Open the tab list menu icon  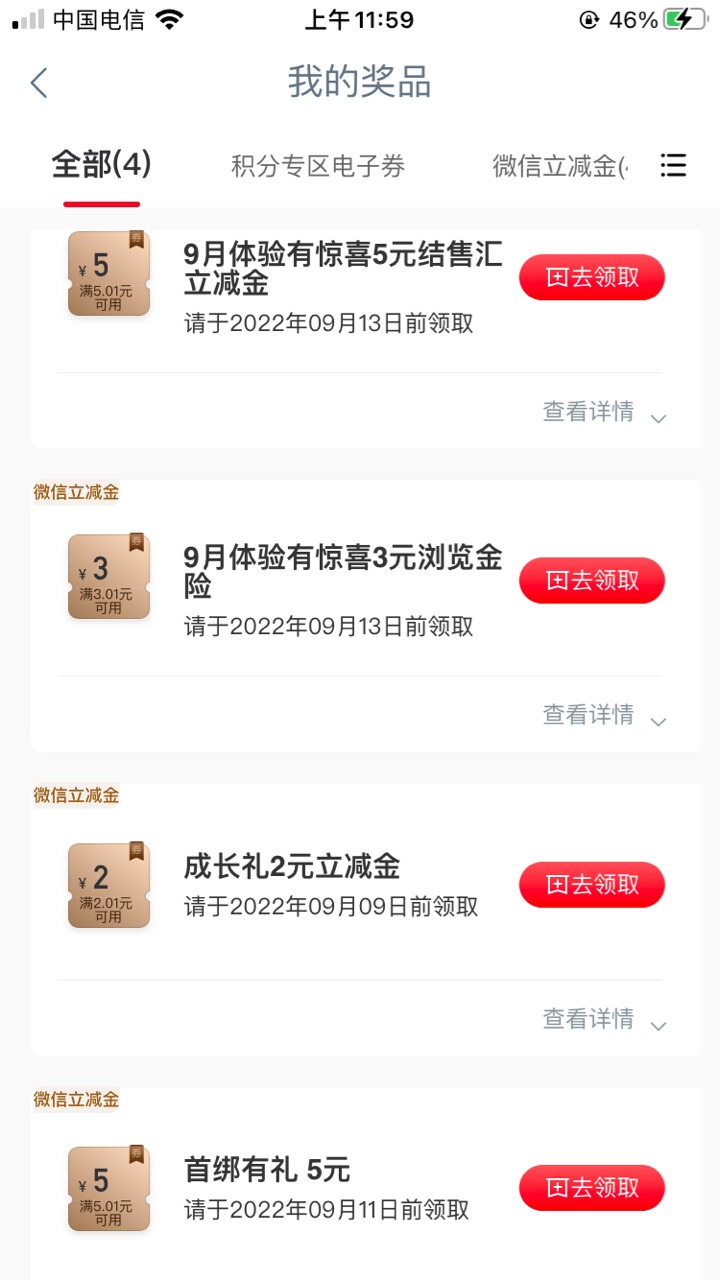(674, 166)
